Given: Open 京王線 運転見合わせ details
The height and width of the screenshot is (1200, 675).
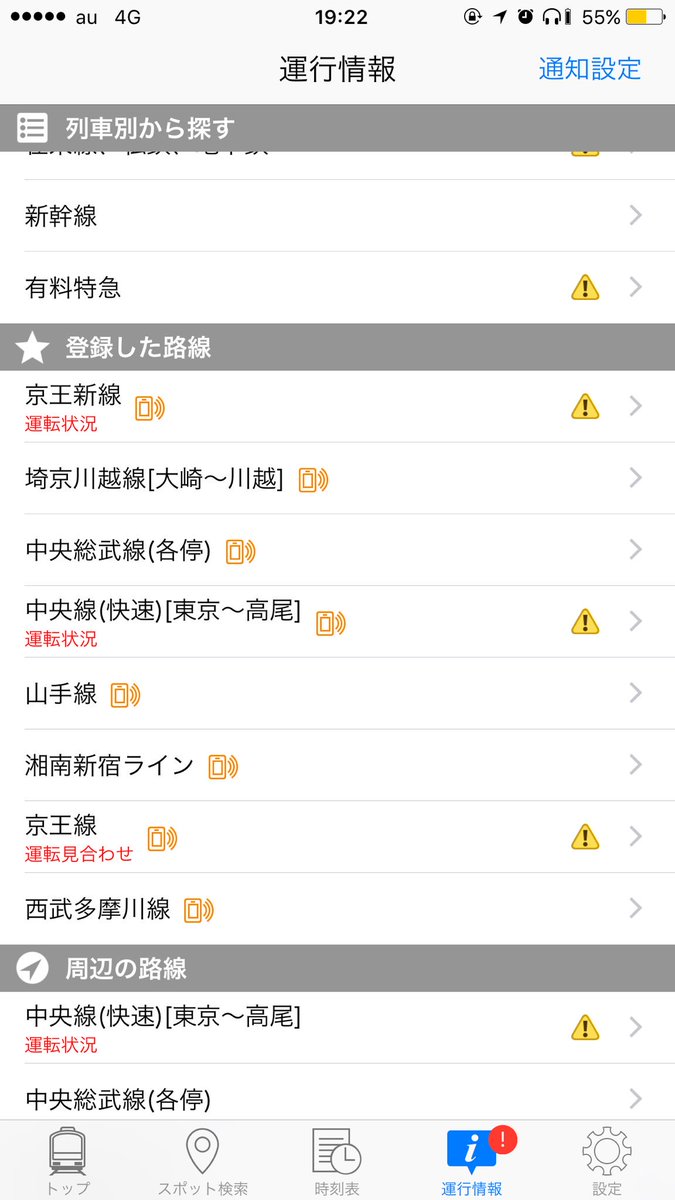Looking at the screenshot, I should [x=337, y=837].
